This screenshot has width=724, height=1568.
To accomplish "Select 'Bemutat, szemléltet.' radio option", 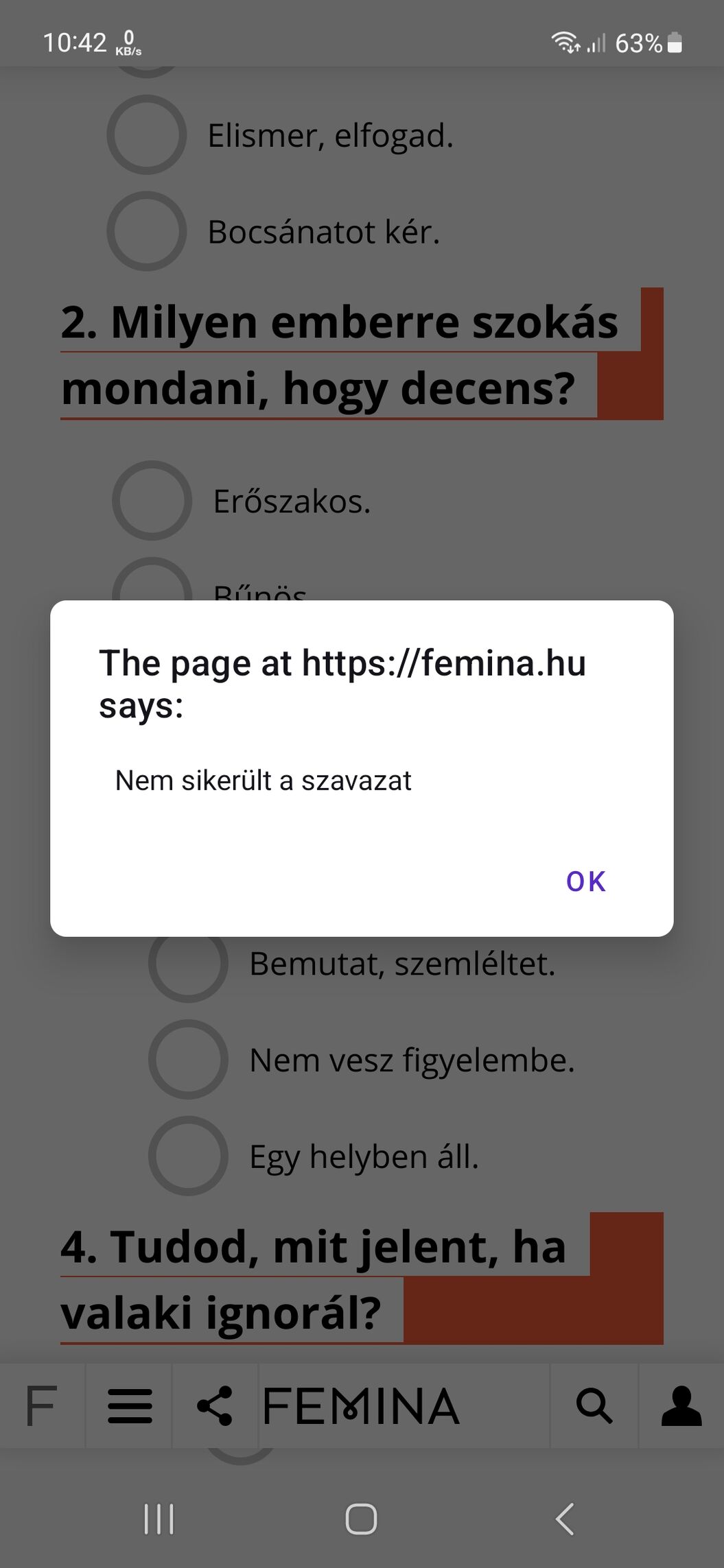I will coord(189,963).
